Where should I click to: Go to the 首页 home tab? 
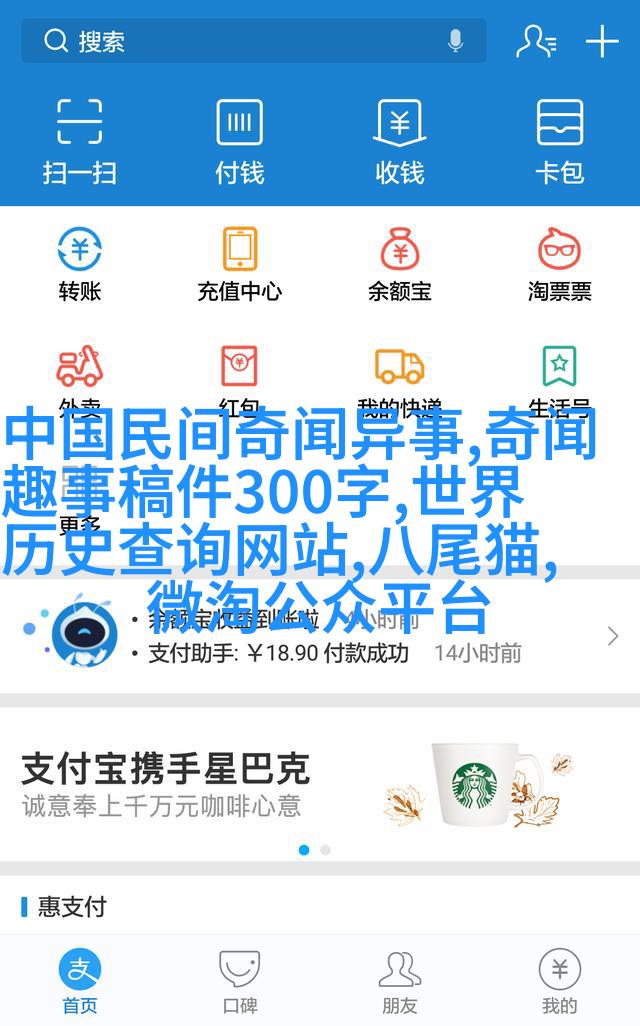(80, 981)
